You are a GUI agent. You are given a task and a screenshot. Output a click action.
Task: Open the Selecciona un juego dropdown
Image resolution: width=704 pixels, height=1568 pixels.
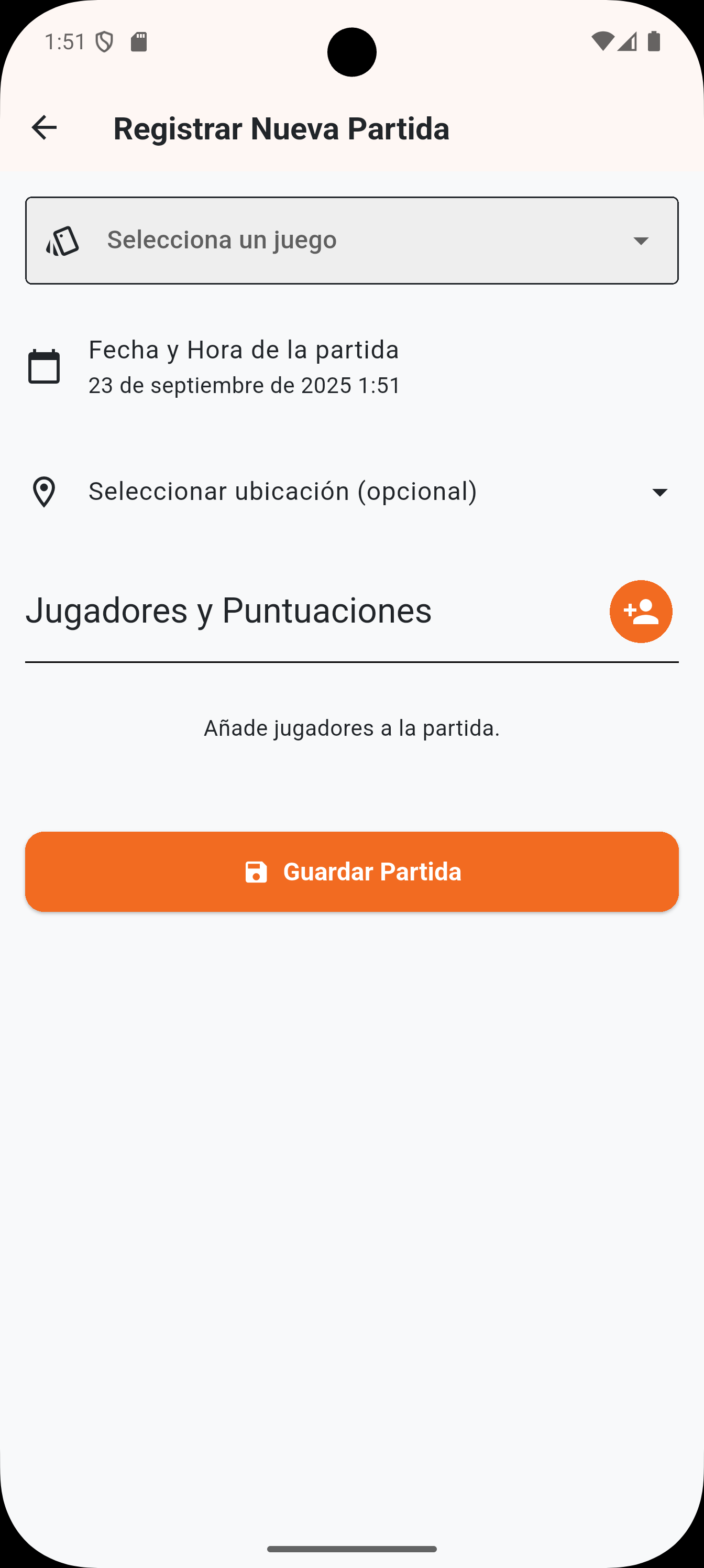pyautogui.click(x=351, y=241)
